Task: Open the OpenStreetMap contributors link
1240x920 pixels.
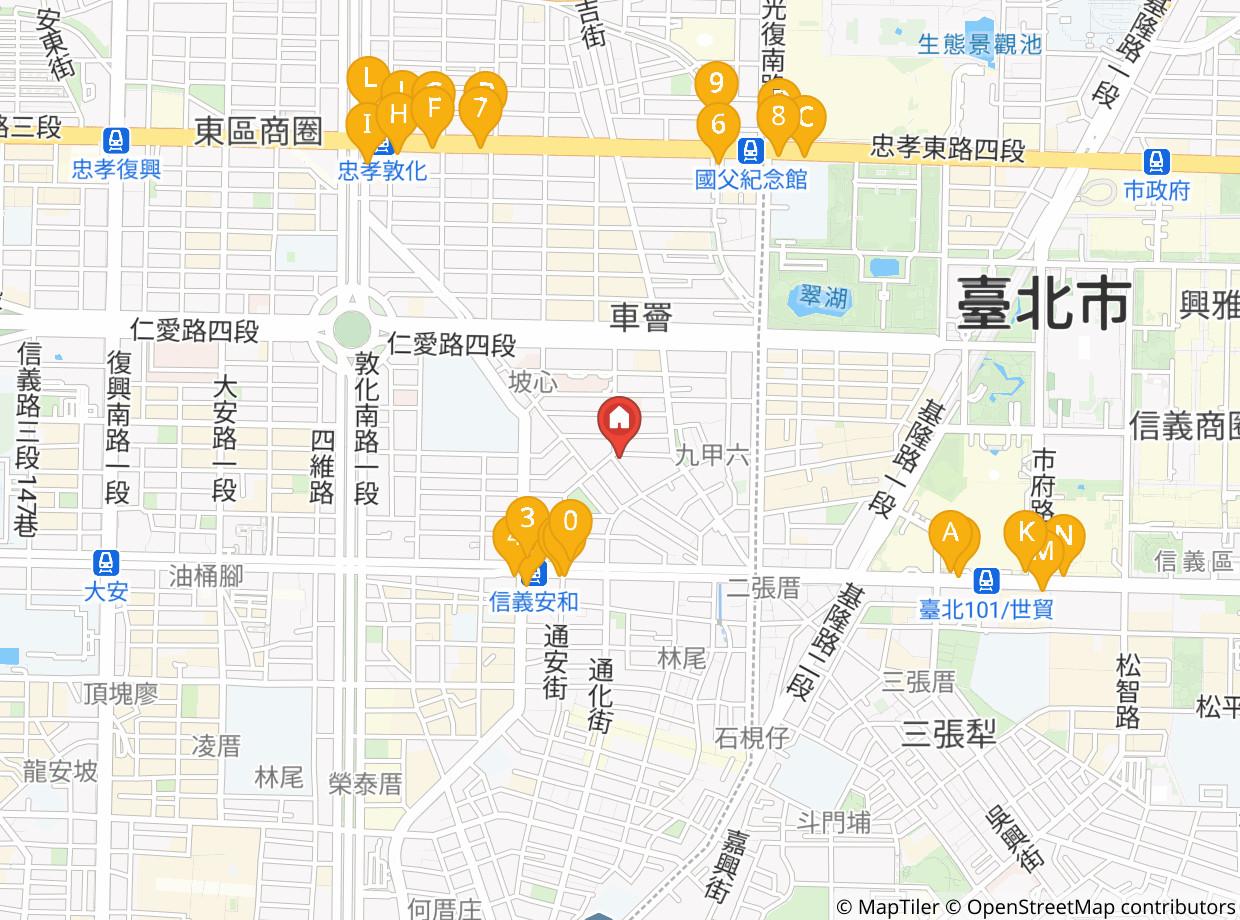Action: pos(1101,907)
